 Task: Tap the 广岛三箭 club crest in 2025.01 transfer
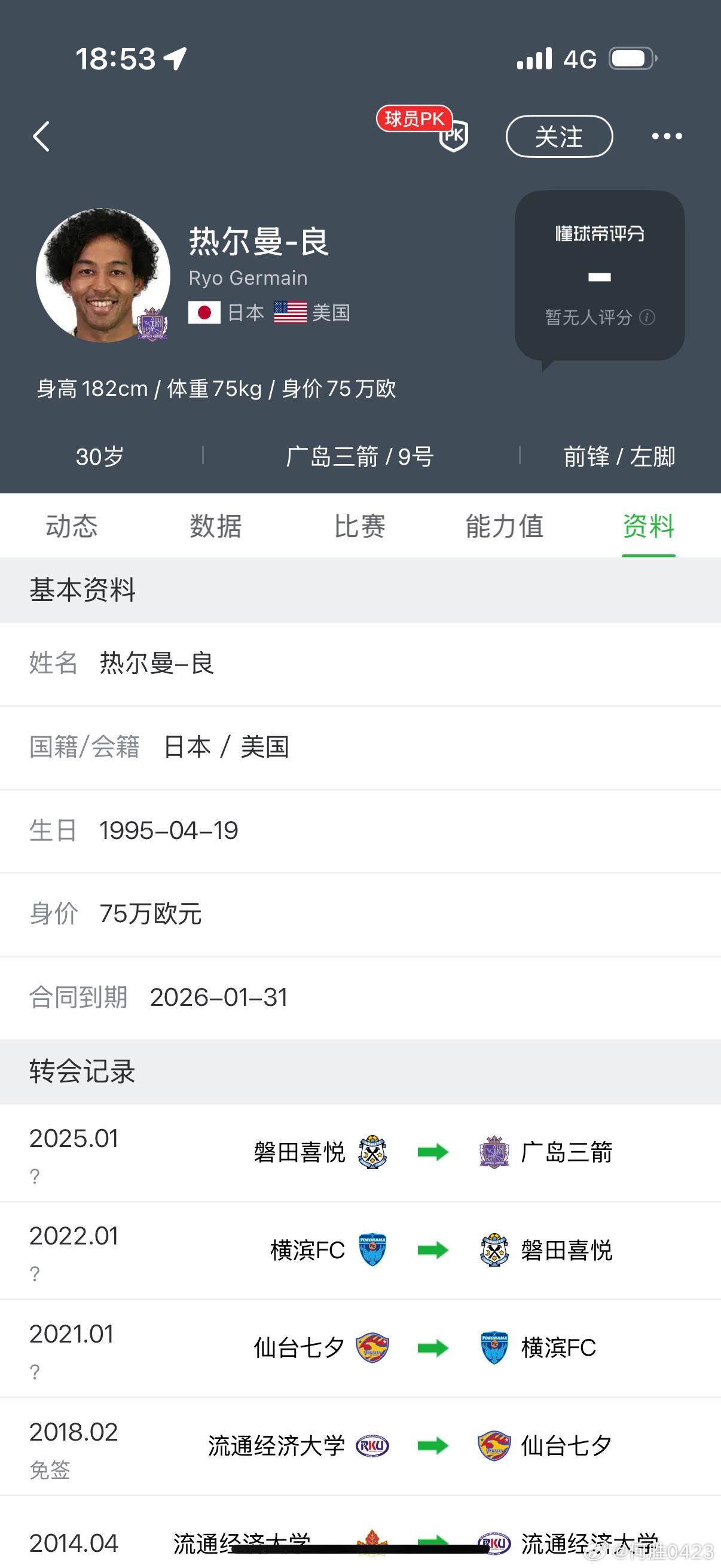pos(494,1151)
